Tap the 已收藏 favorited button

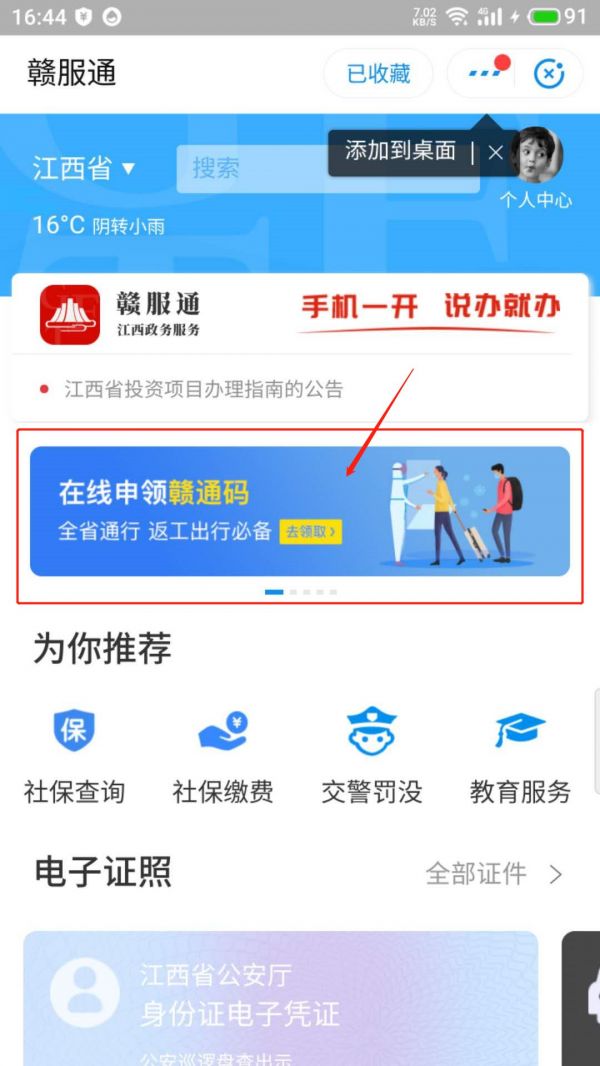point(378,73)
